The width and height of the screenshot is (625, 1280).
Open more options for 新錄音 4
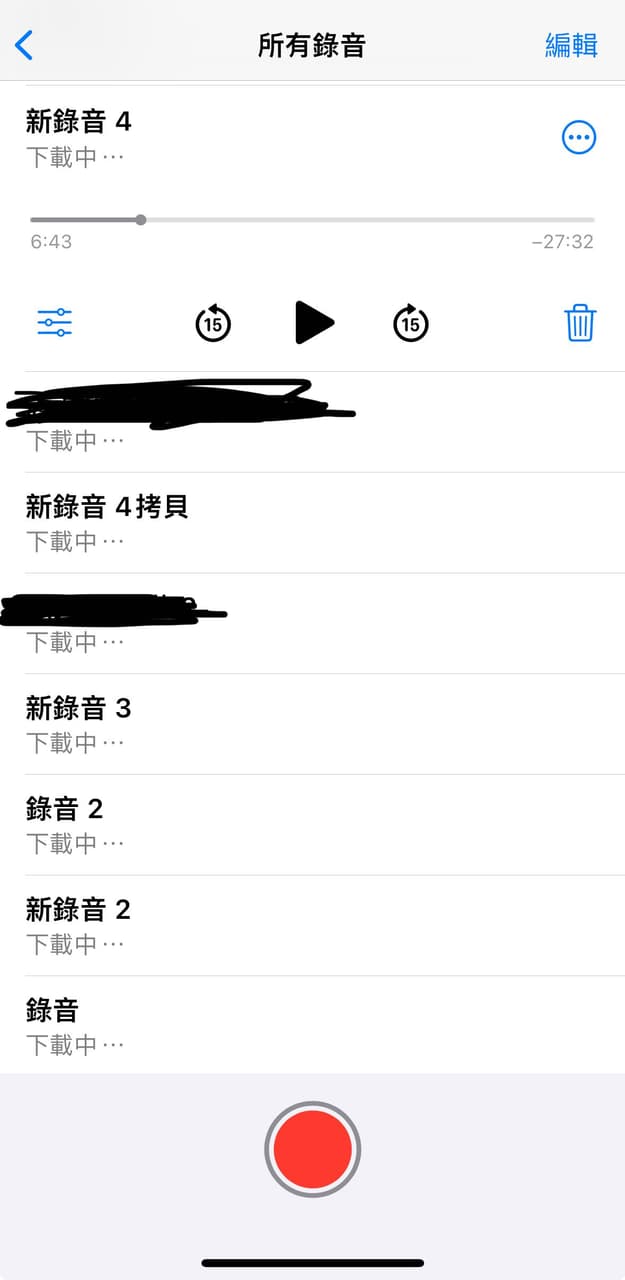pos(579,138)
